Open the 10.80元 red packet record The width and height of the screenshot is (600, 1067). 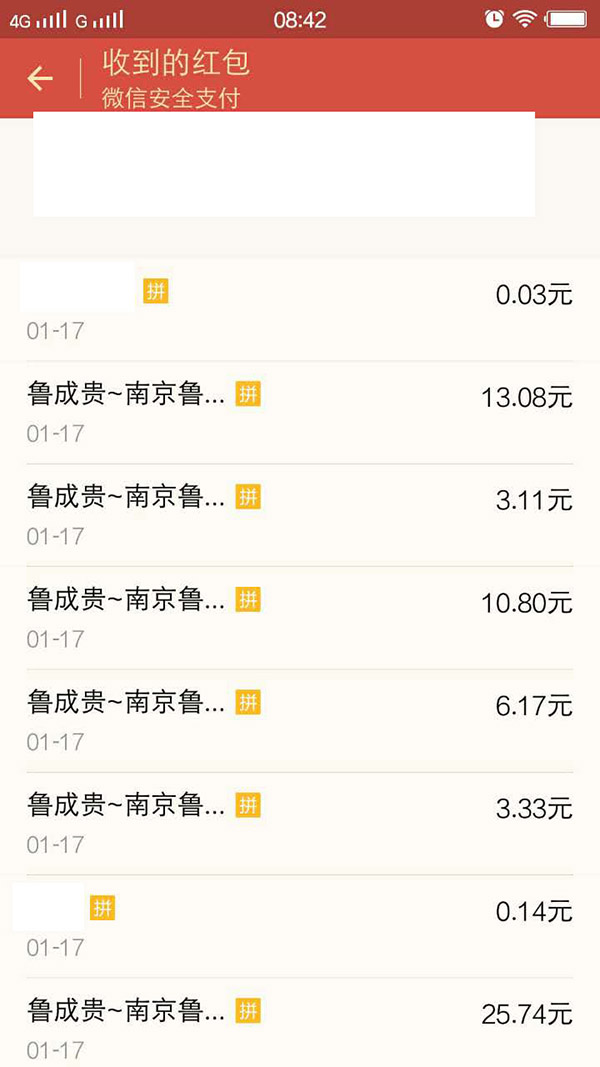300,618
